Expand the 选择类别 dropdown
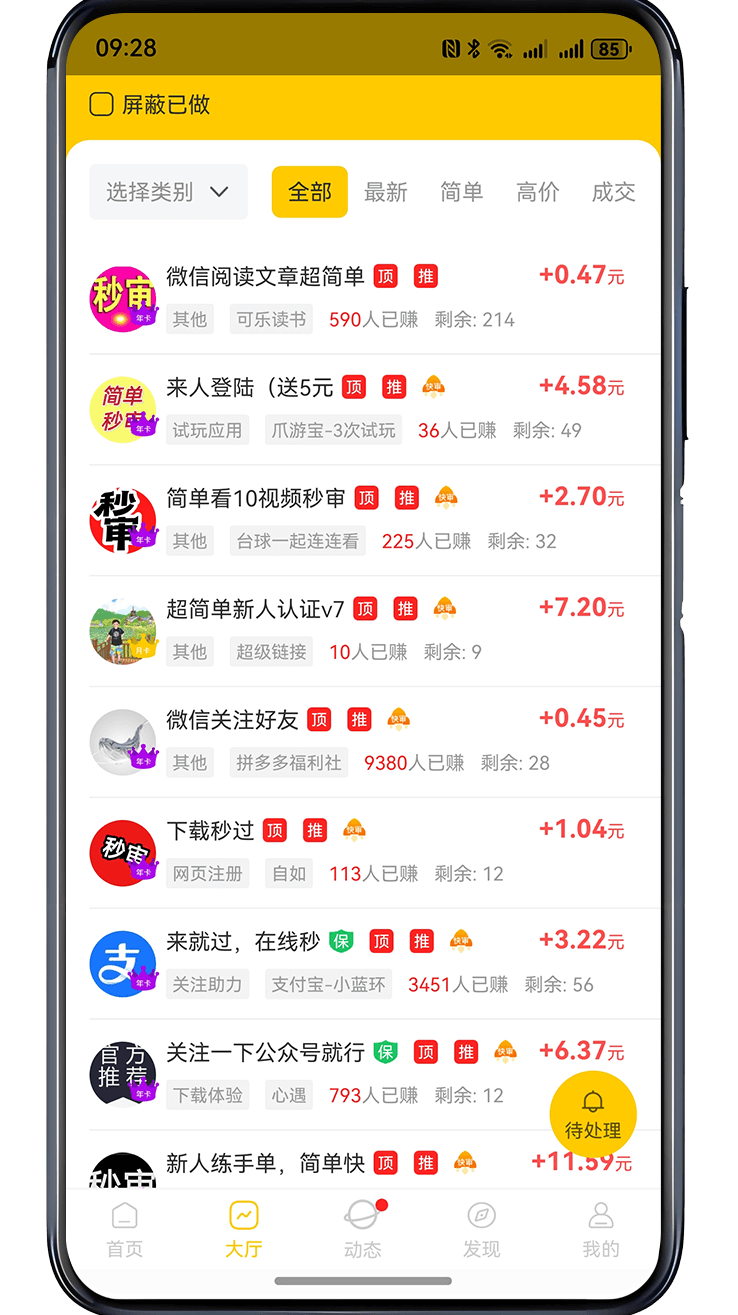 click(x=168, y=192)
